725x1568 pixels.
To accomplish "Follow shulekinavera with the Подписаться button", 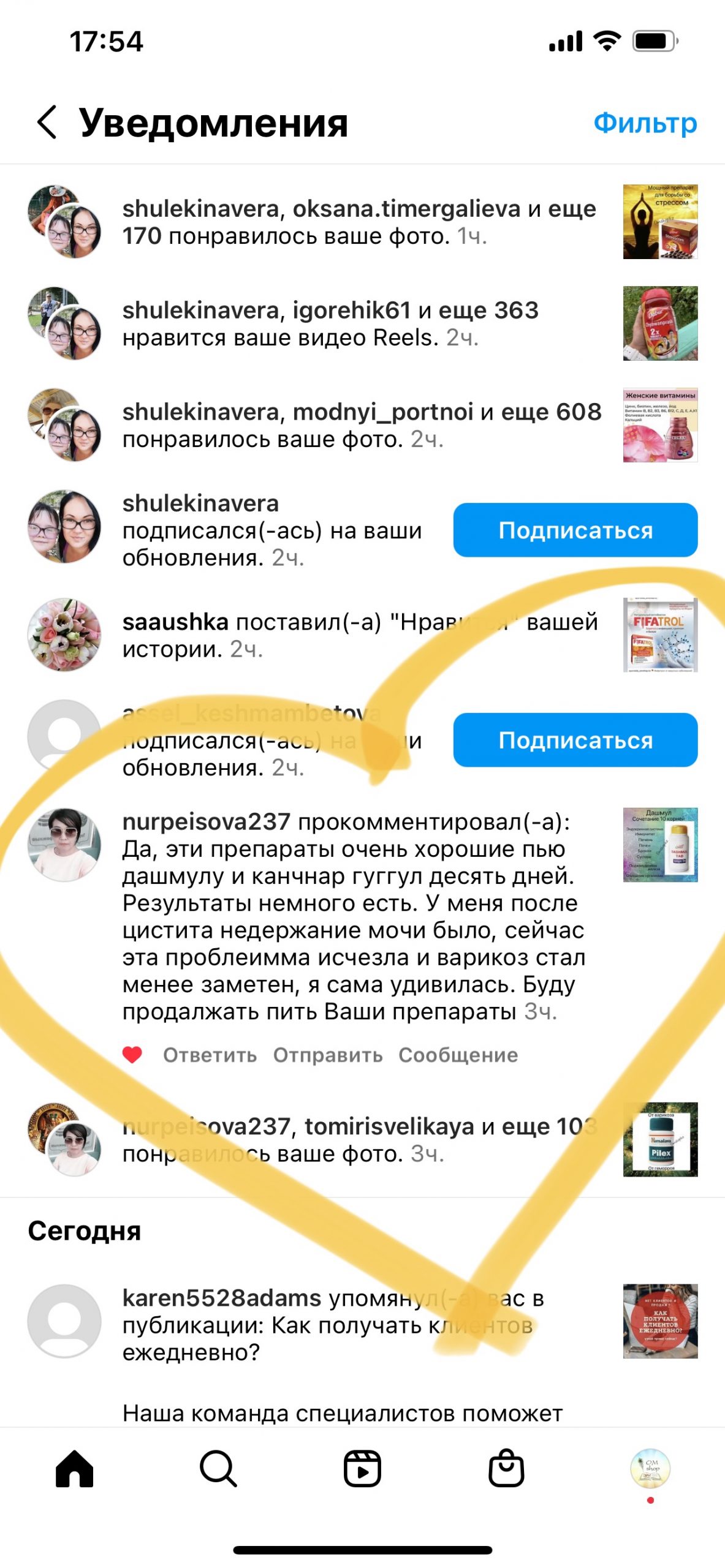I will [x=575, y=530].
